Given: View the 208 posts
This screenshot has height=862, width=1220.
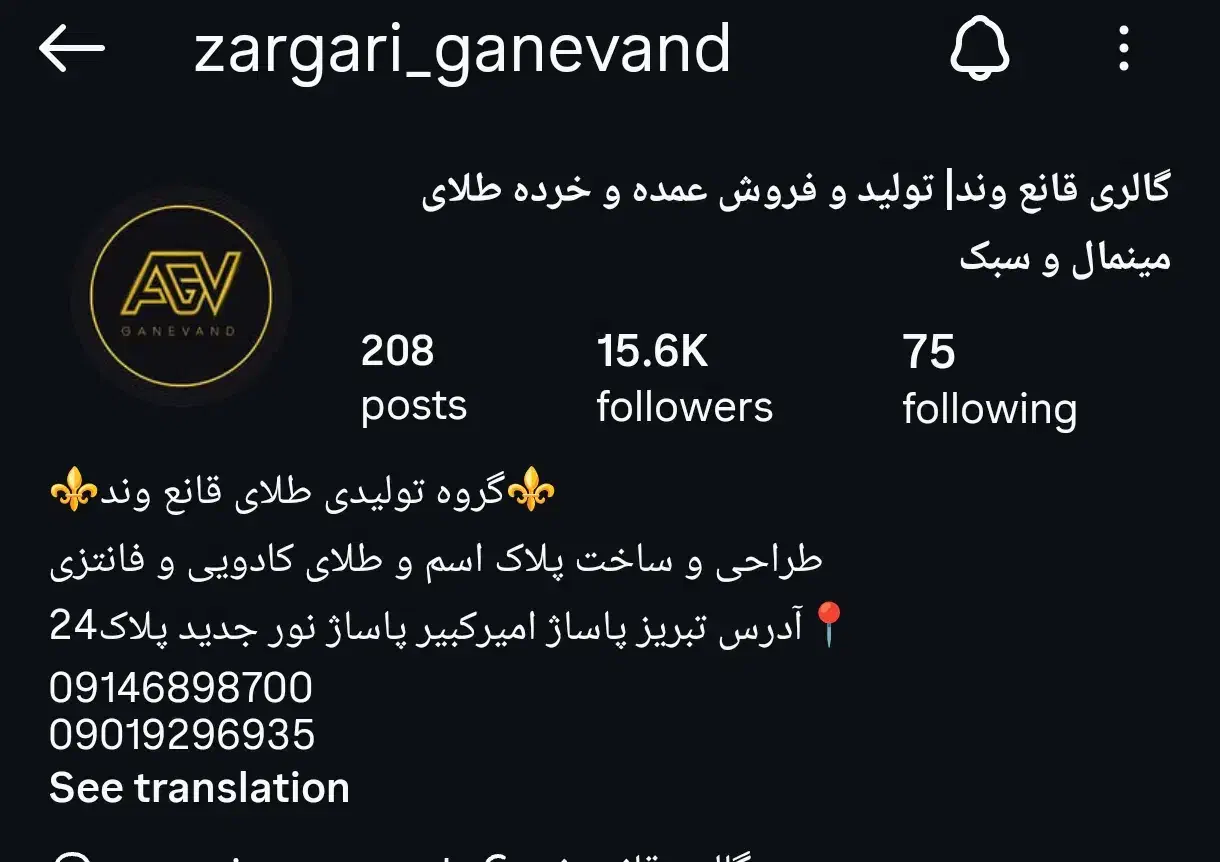Looking at the screenshot, I should click(x=413, y=379).
